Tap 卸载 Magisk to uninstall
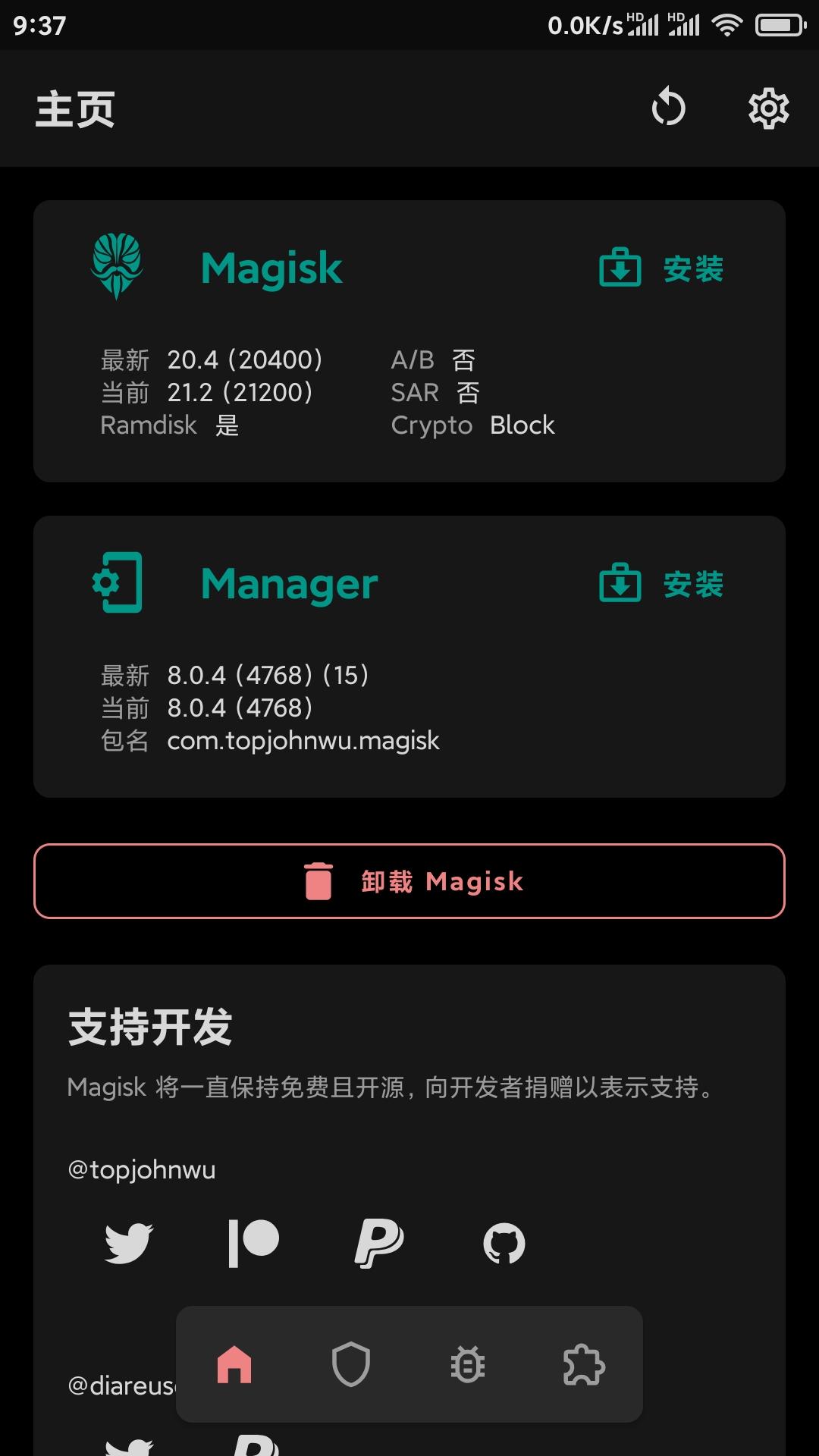The width and height of the screenshot is (819, 1456). click(x=409, y=881)
